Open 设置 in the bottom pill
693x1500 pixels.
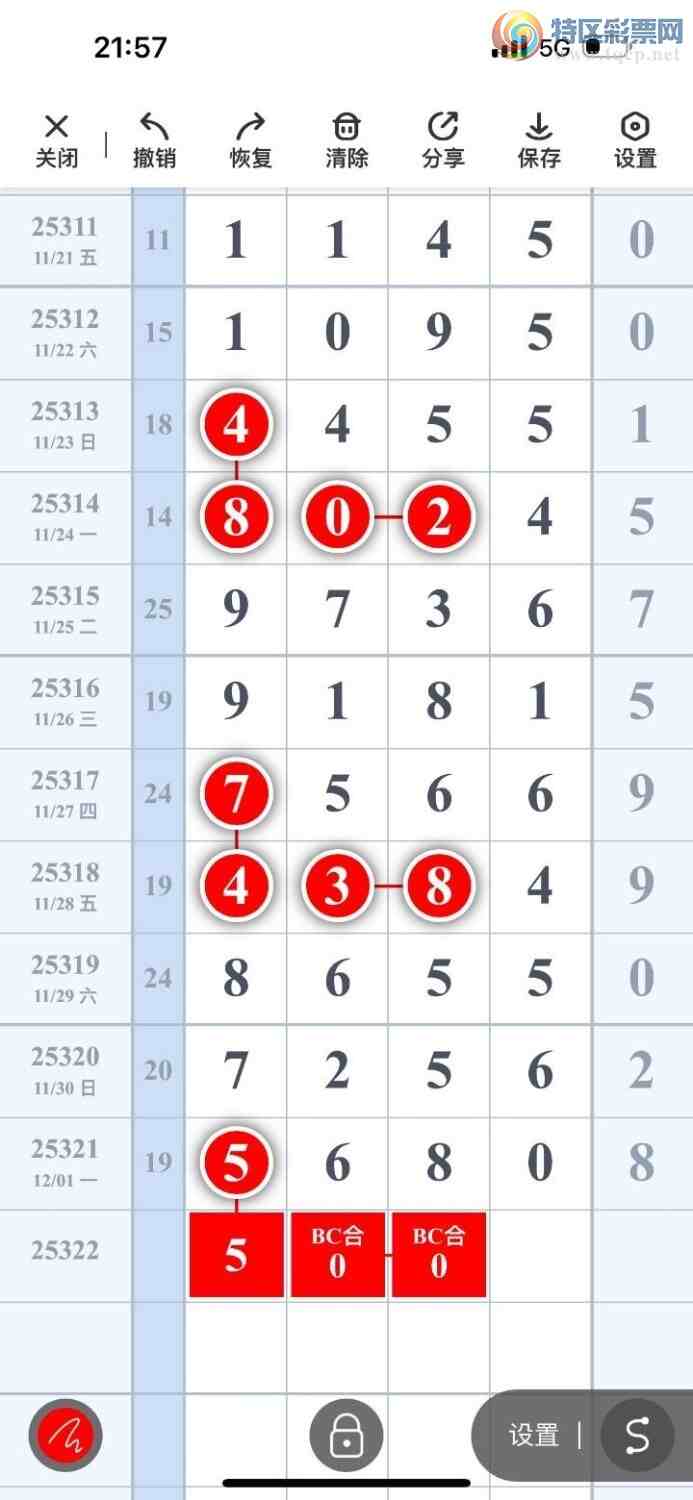(533, 1436)
